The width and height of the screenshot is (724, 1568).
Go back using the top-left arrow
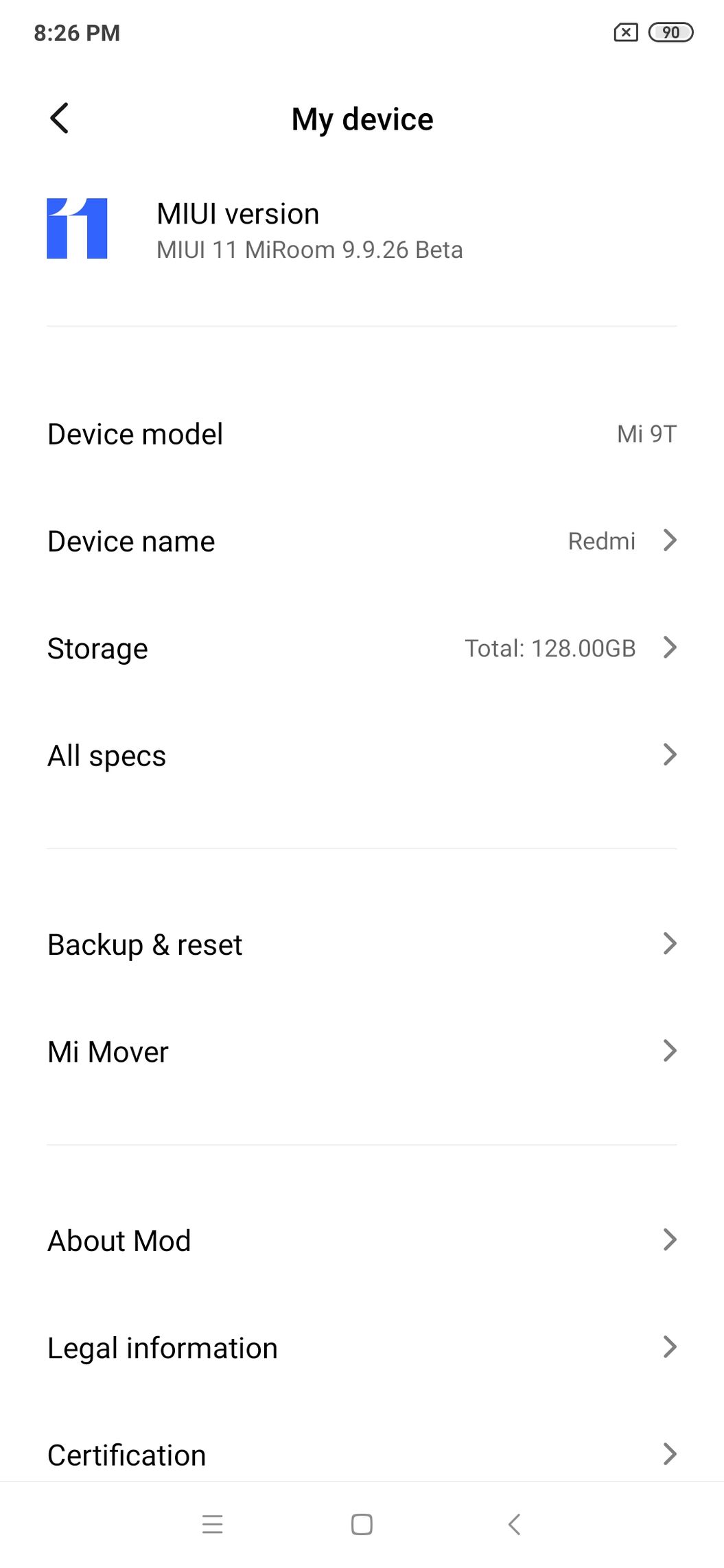[60, 119]
